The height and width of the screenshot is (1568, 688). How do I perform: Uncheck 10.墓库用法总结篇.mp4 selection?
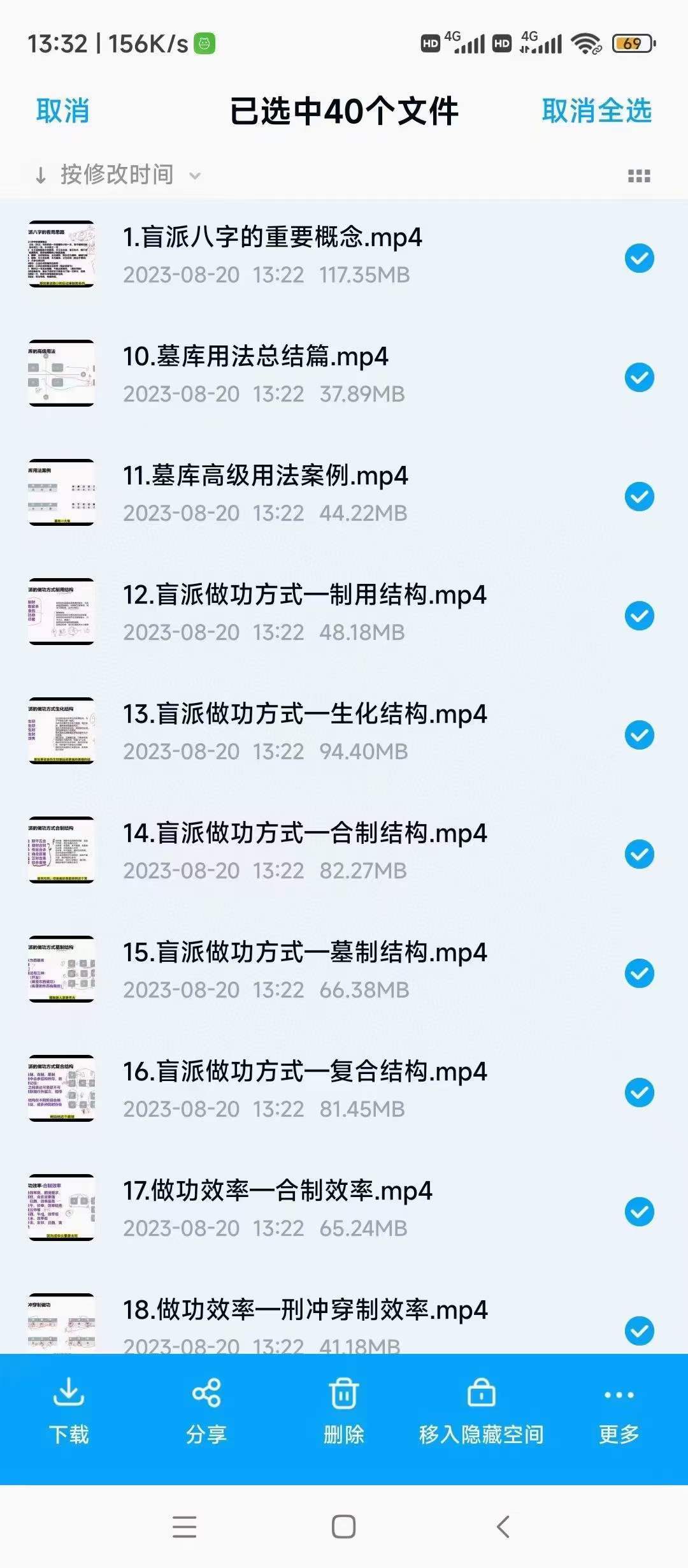click(639, 377)
